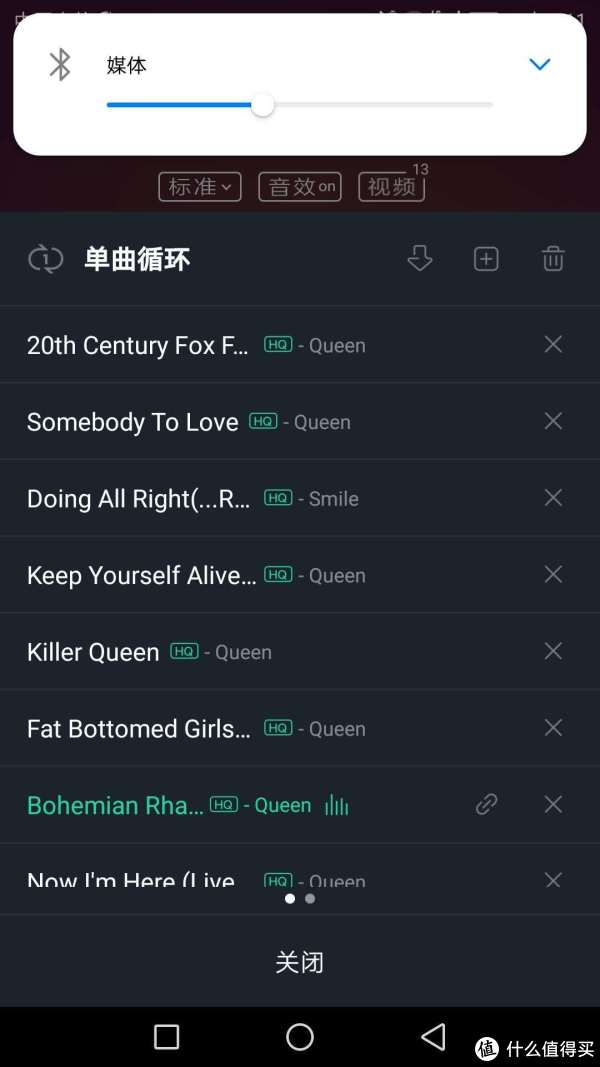600x1067 pixels.
Task: Play Killer Queen
Action: point(93,652)
